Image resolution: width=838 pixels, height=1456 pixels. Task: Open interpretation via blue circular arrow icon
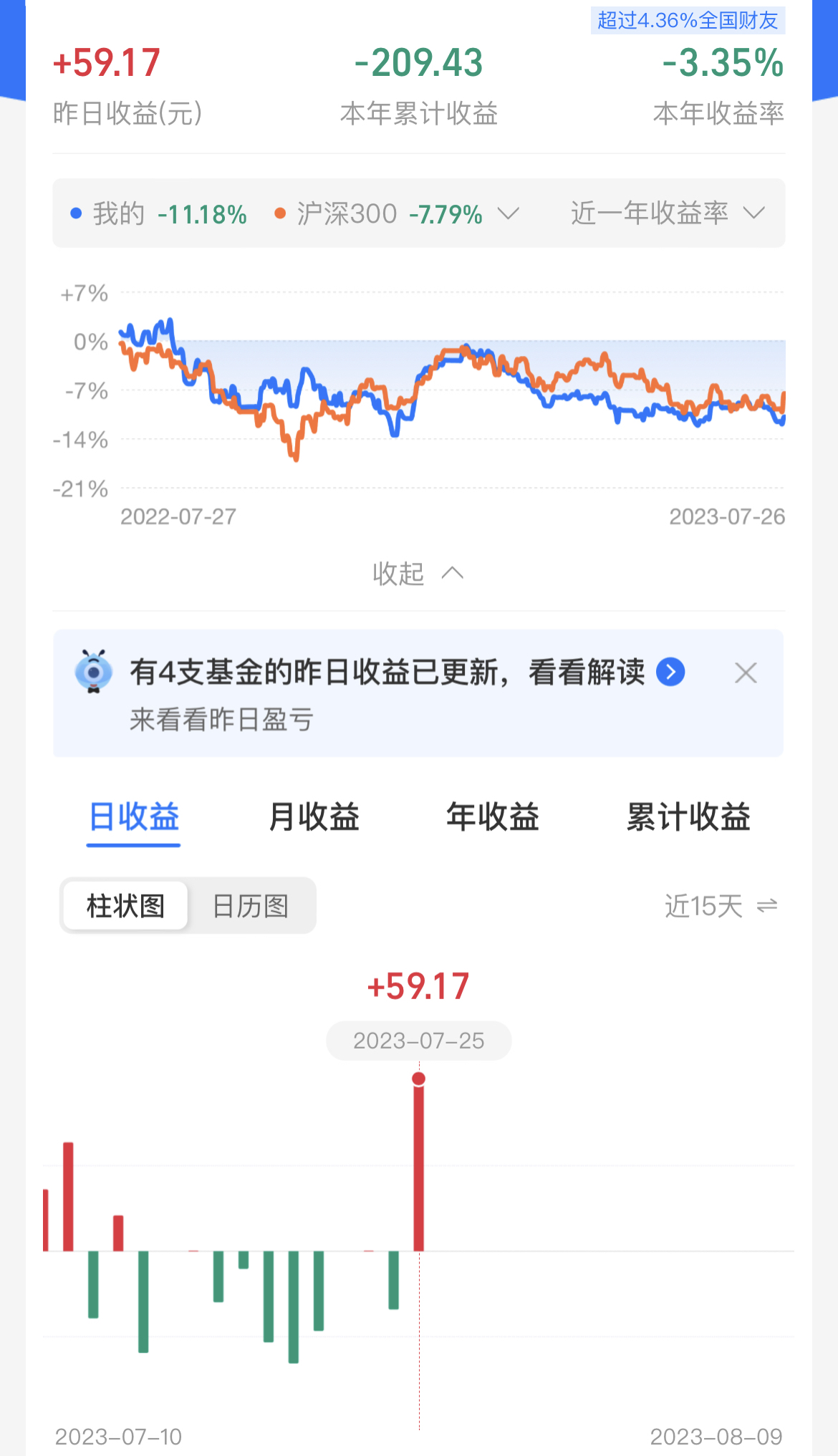tap(670, 672)
